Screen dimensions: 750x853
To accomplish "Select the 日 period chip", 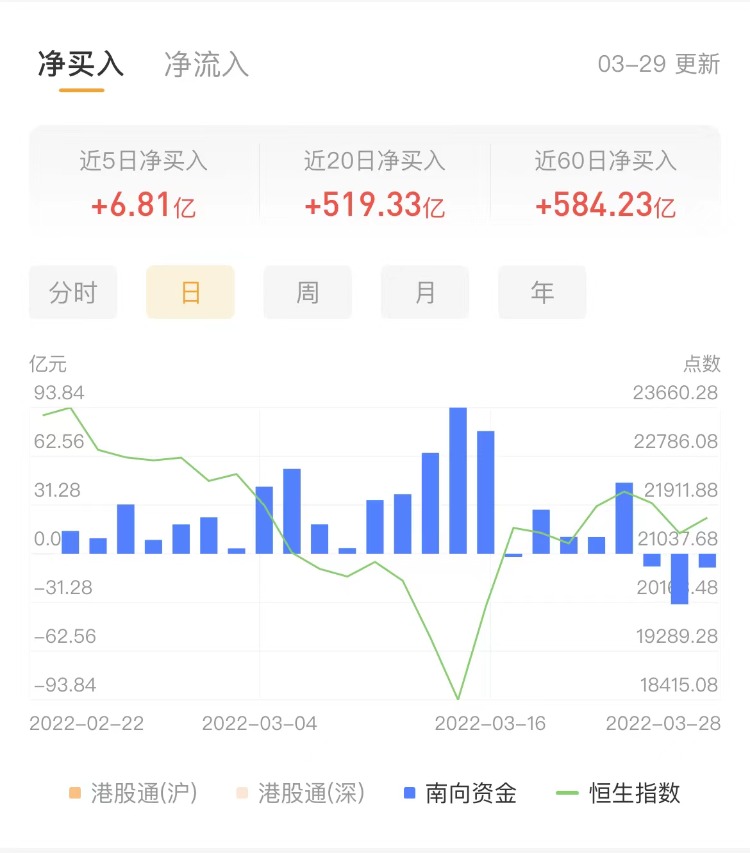I will coord(190,293).
